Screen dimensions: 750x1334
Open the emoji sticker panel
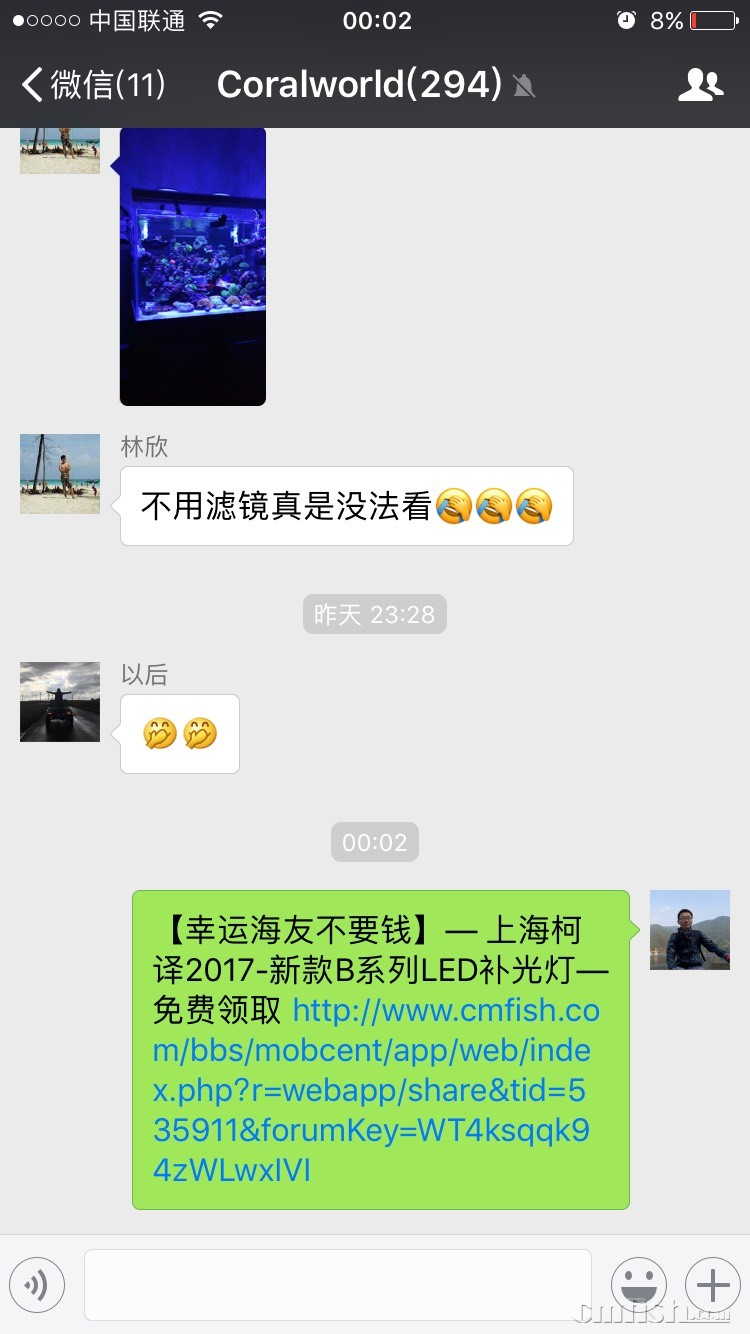click(639, 1285)
